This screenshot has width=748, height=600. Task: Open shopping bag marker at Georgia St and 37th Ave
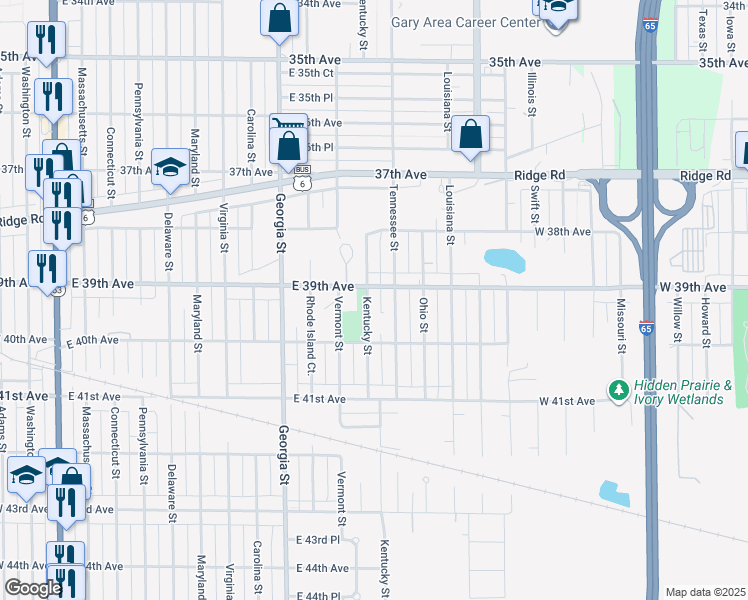coord(288,148)
